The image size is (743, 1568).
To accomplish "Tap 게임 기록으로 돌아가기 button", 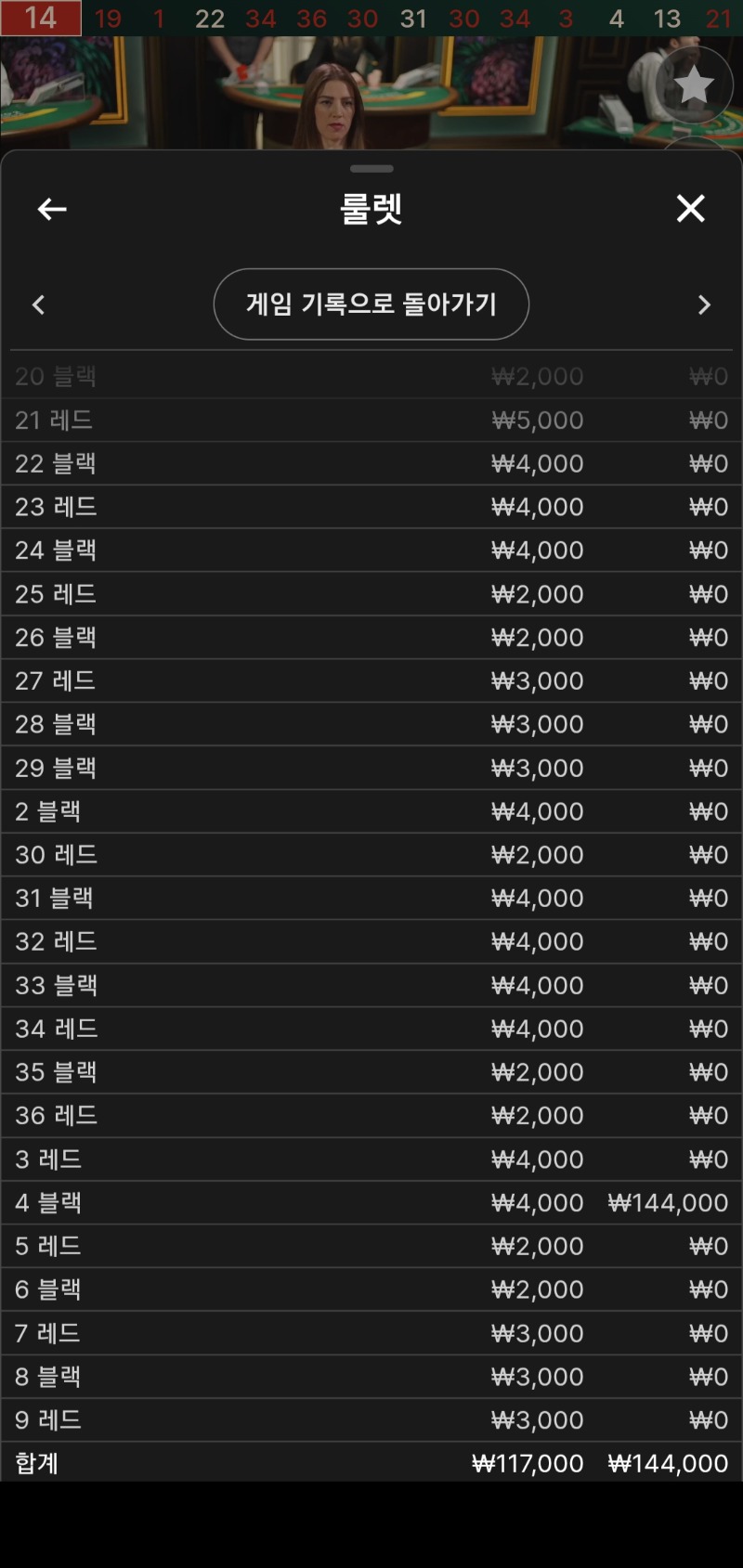I will [371, 305].
